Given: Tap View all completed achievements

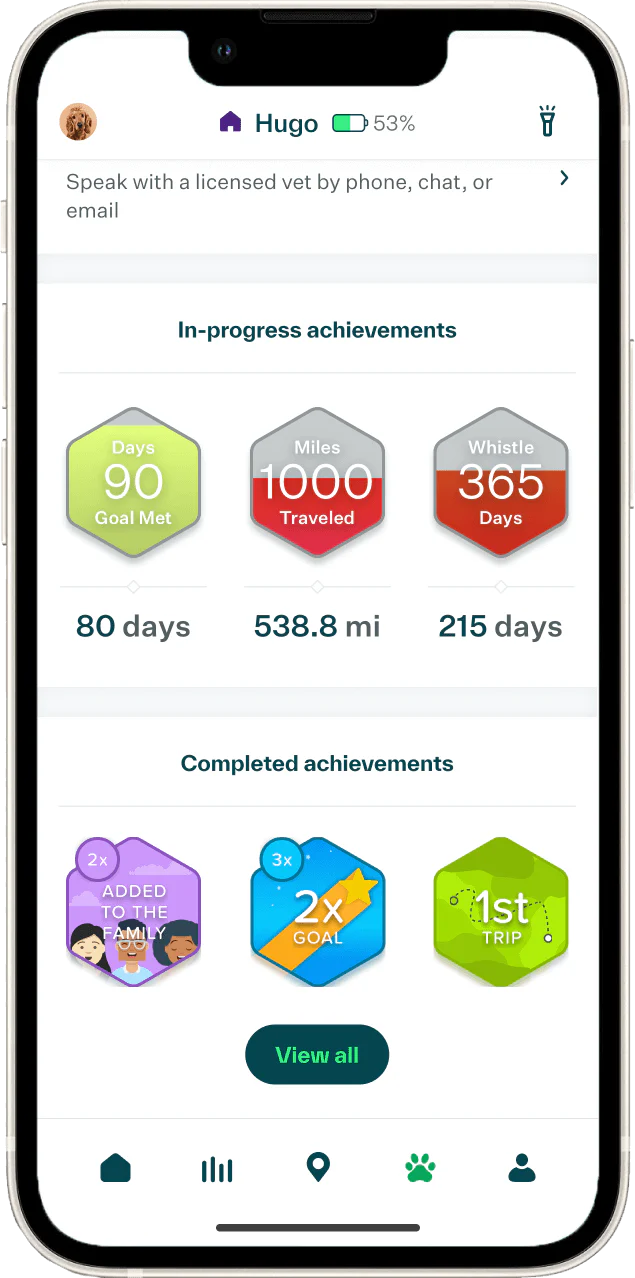Looking at the screenshot, I should pyautogui.click(x=317, y=1055).
